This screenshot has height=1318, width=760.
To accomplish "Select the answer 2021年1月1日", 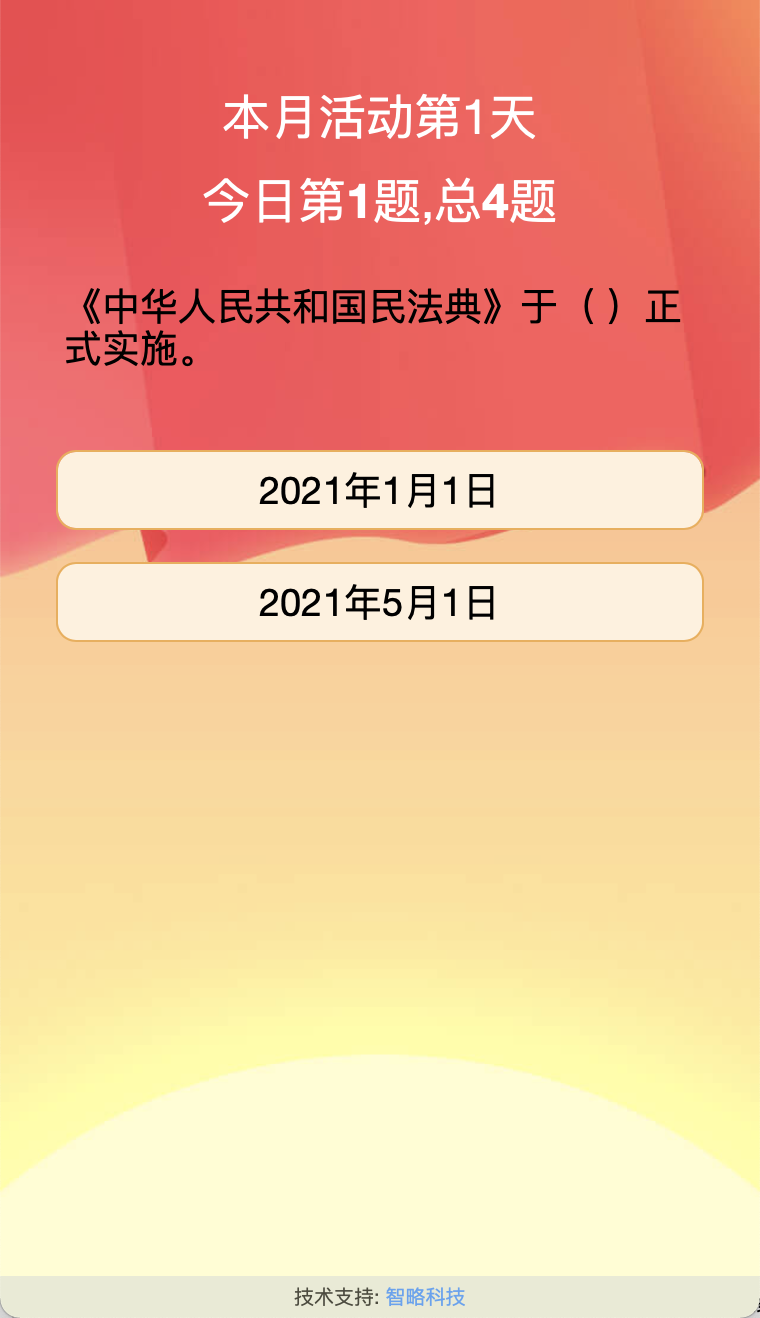I will click(379, 490).
